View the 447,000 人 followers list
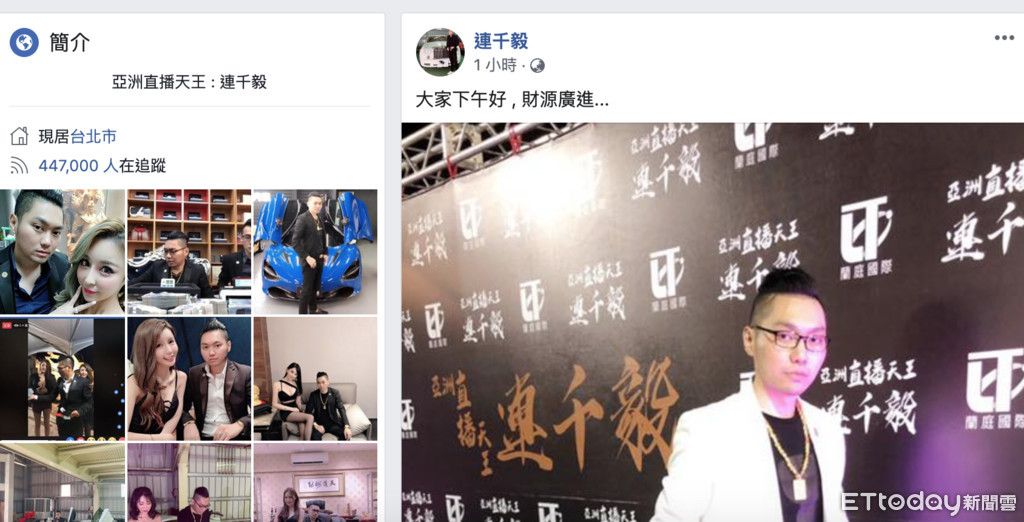This screenshot has height=522, width=1024. point(77,166)
